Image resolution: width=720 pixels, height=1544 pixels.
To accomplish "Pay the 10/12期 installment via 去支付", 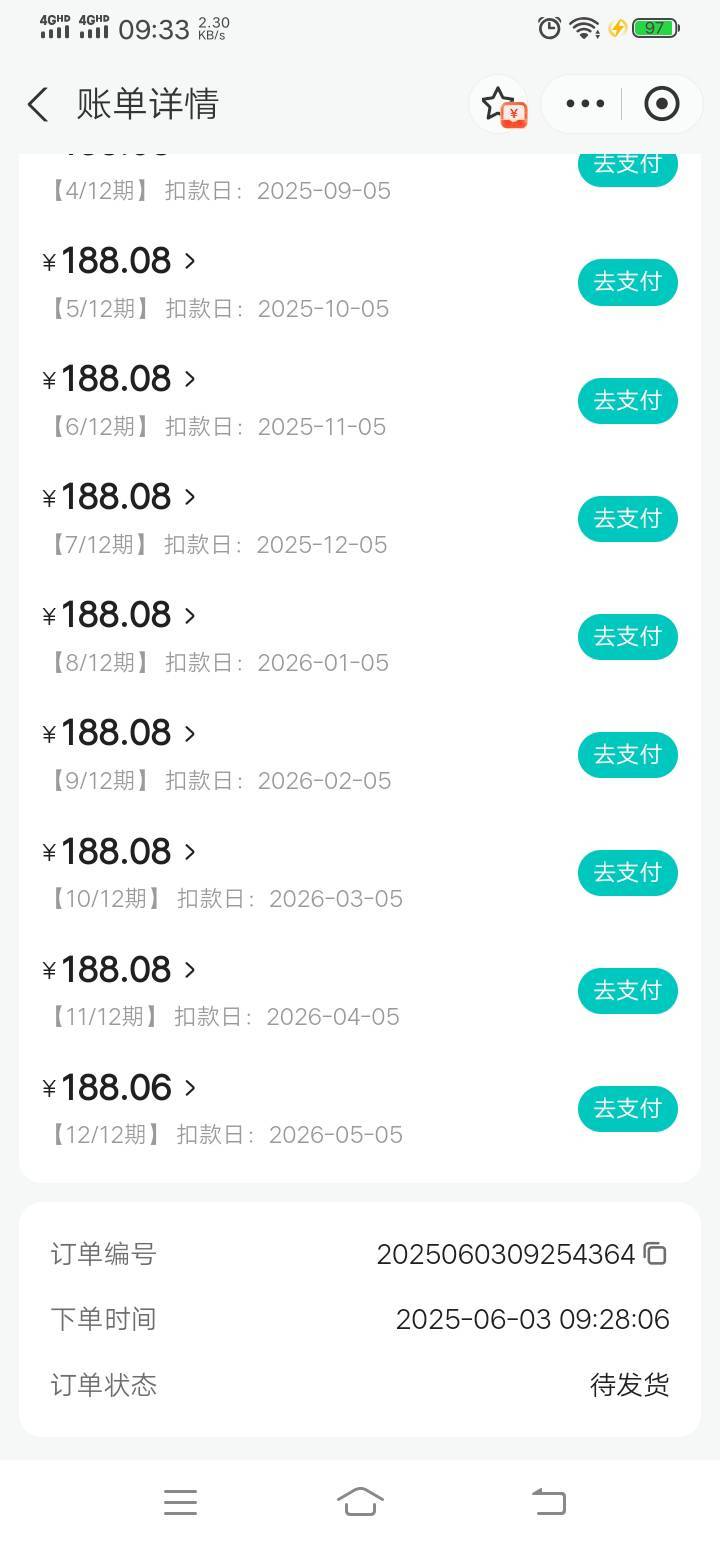I will click(628, 872).
